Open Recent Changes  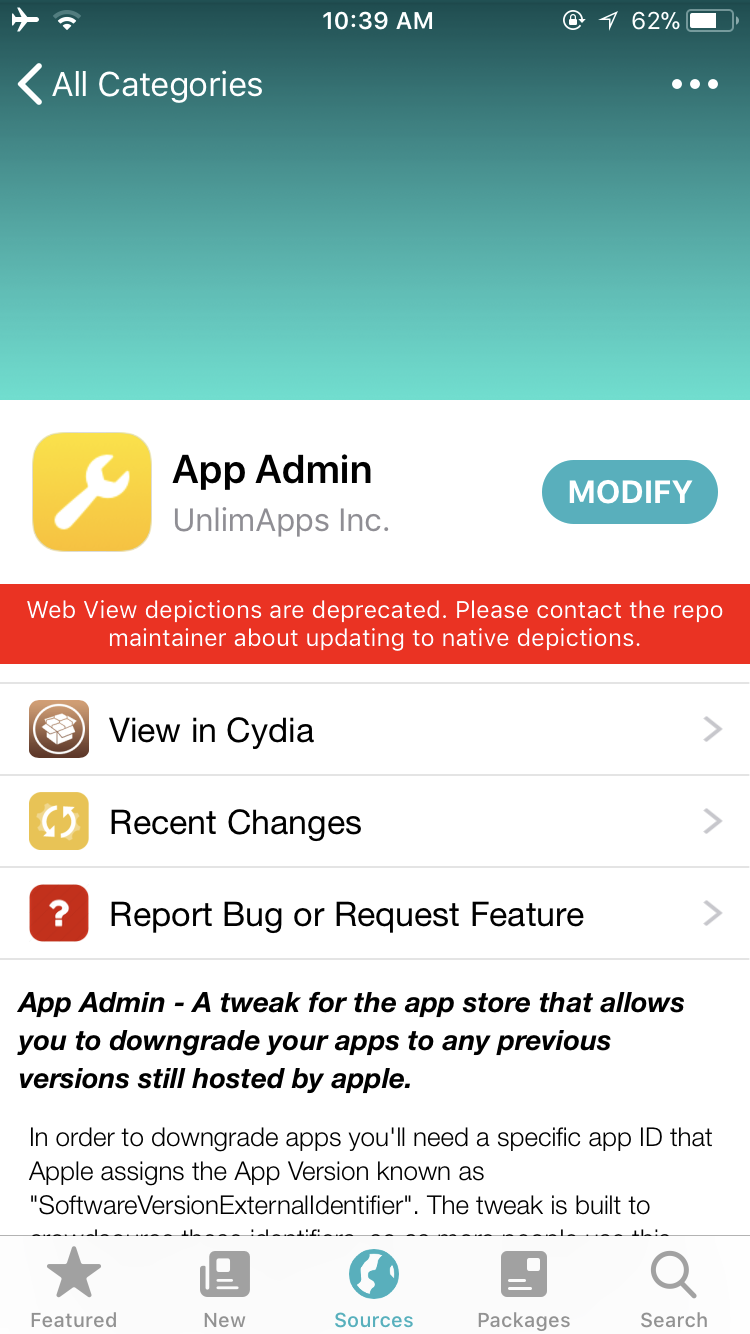coord(375,822)
